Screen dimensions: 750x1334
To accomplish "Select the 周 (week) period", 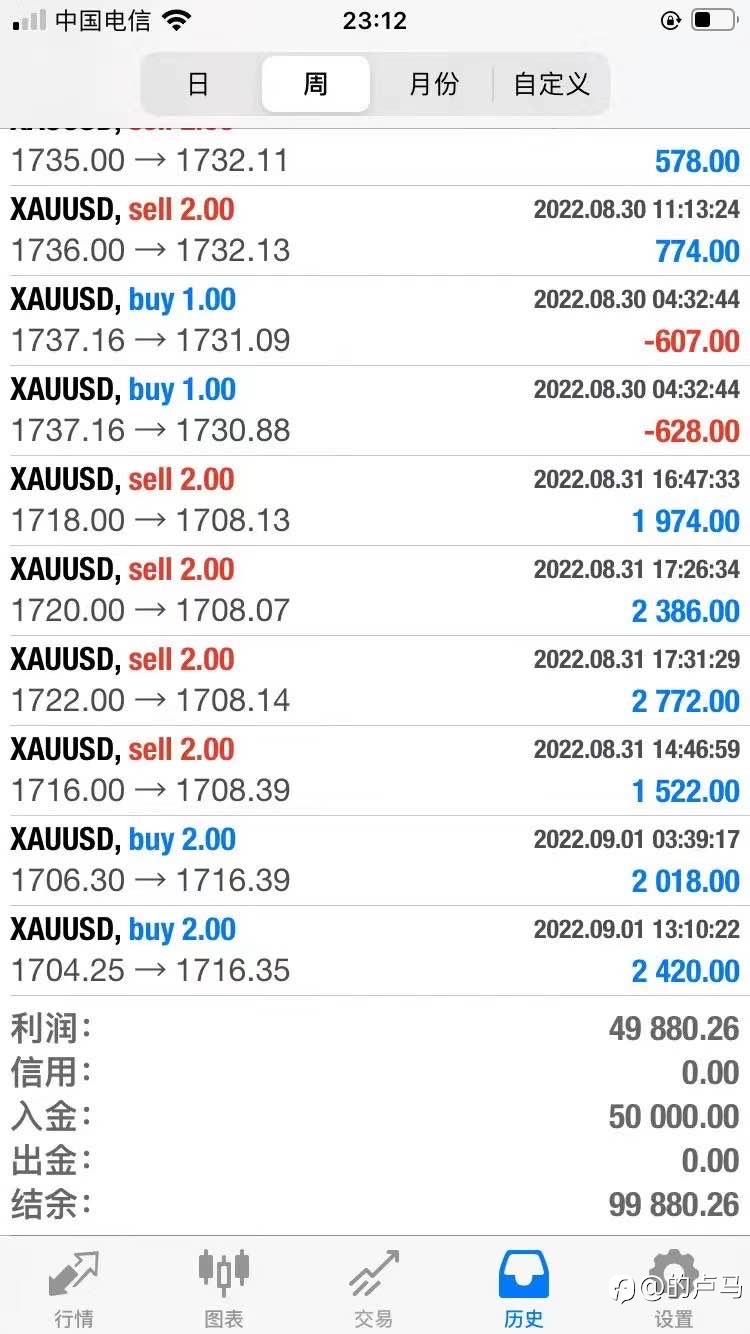I will pyautogui.click(x=316, y=84).
